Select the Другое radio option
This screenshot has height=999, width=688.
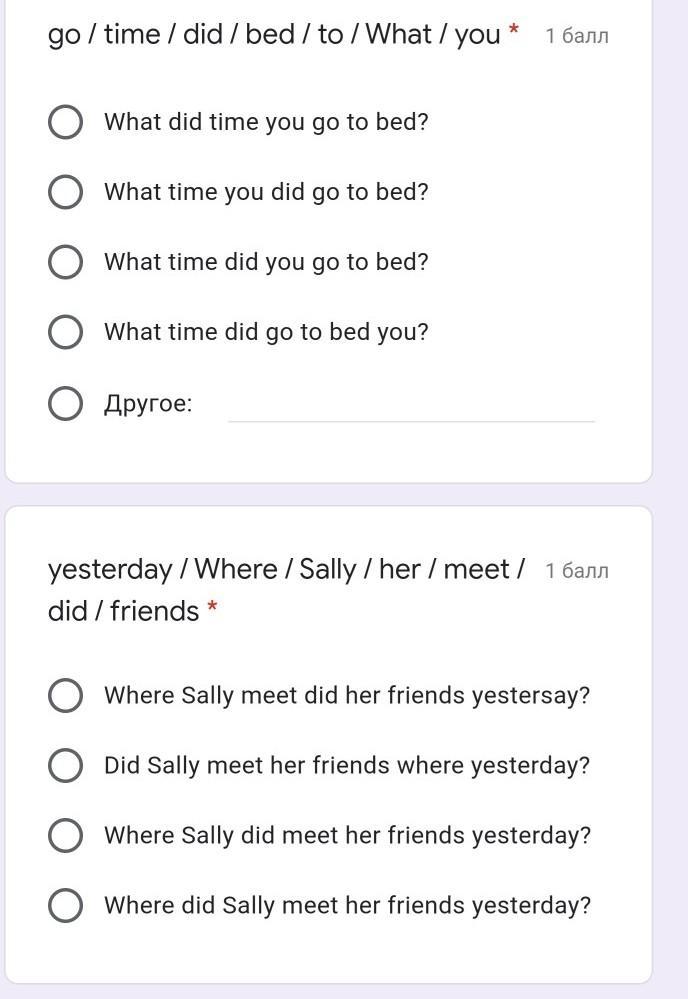65,404
